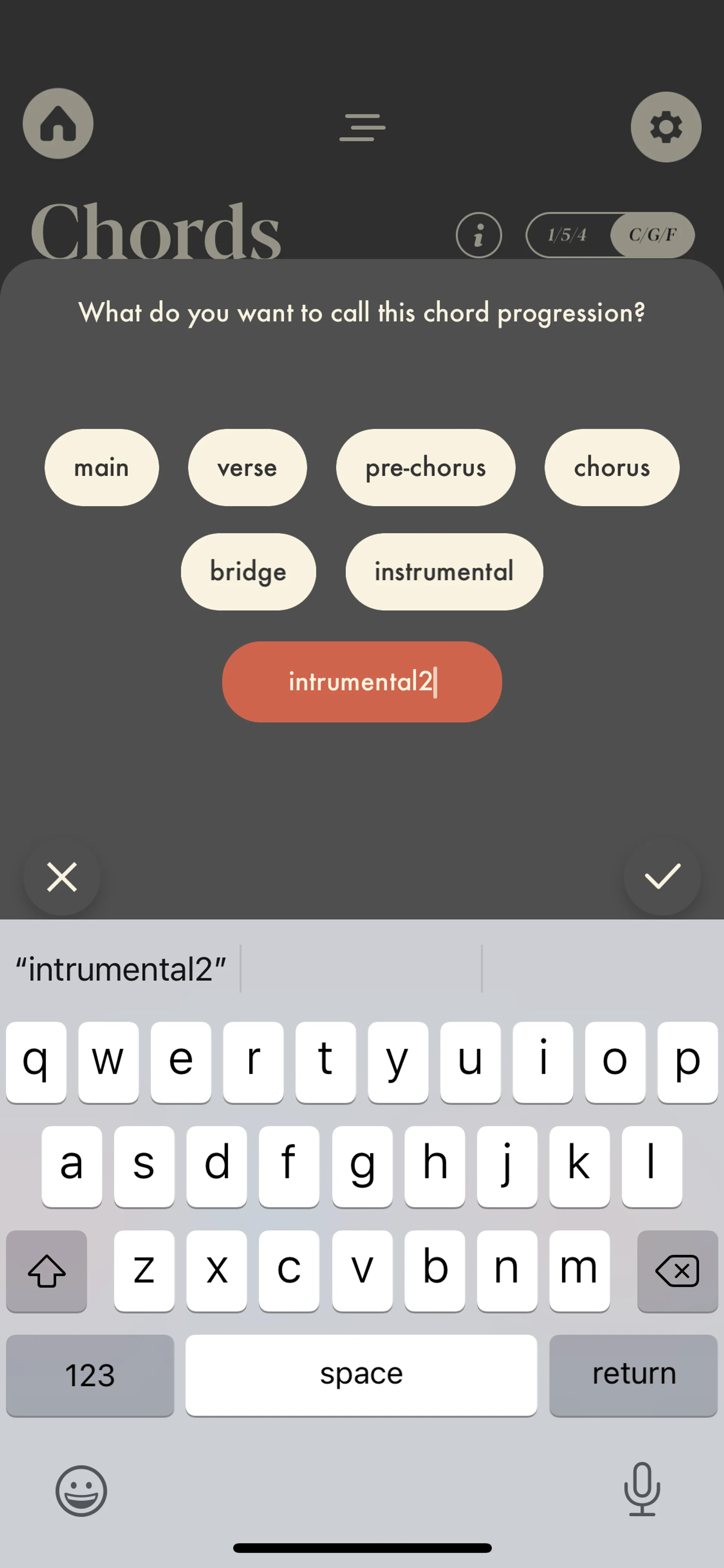Confirm the name with the checkmark
Screen dimensions: 724x1568
click(662, 877)
